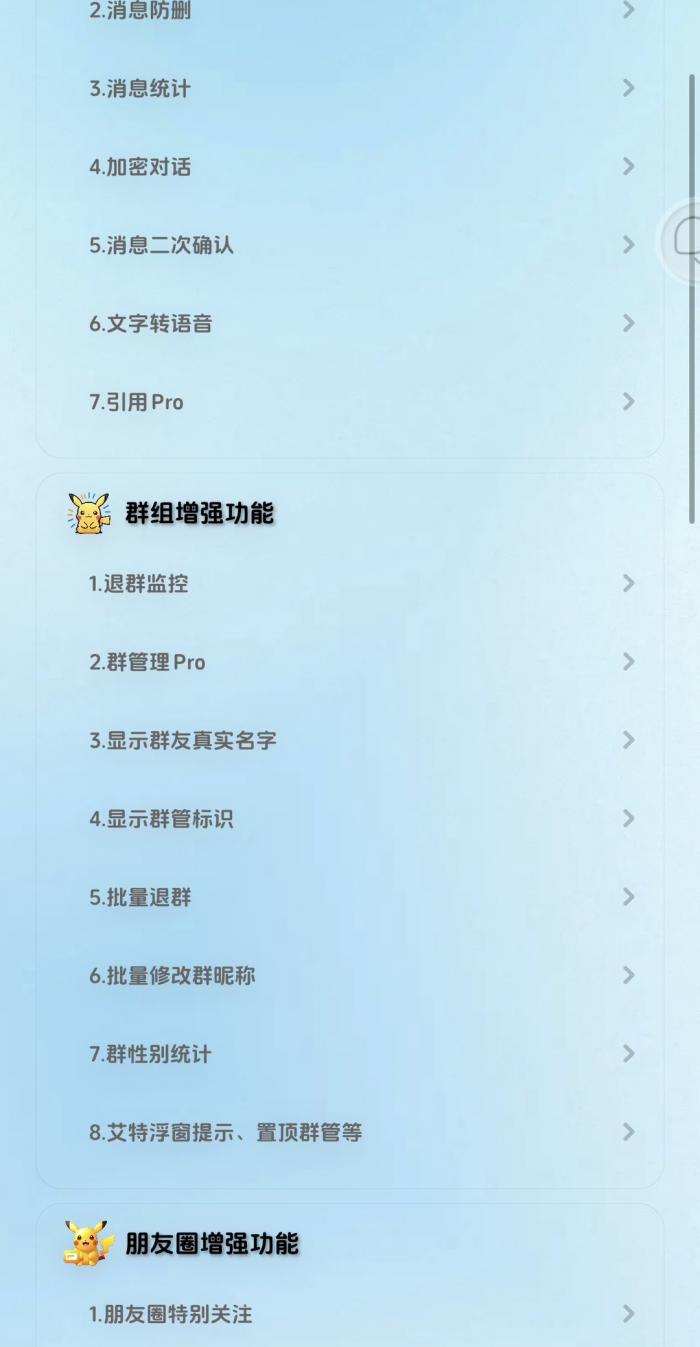Image resolution: width=700 pixels, height=1347 pixels.
Task: Open 加密对话 feature
Action: click(350, 167)
